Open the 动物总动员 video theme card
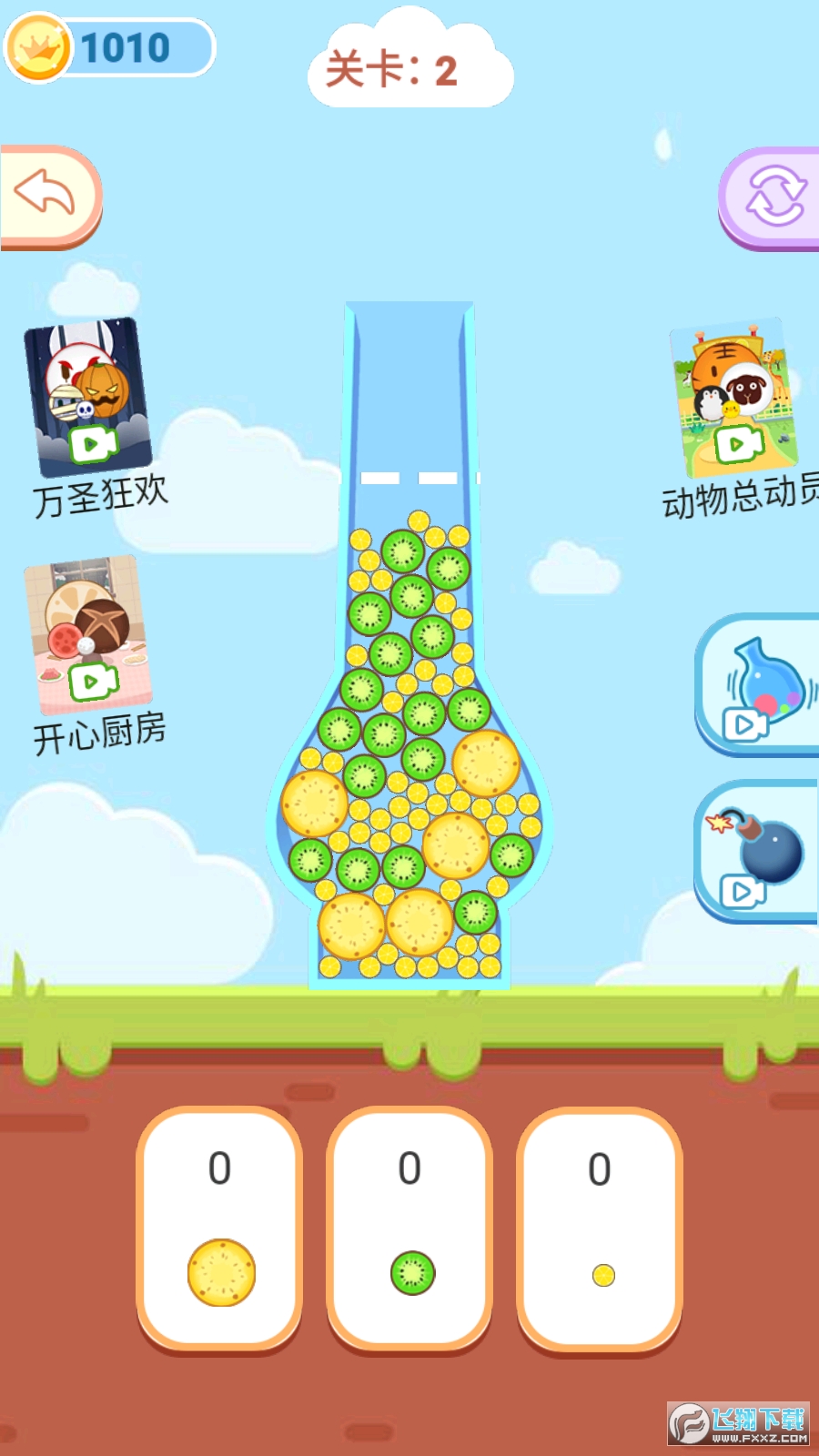Viewport: 819px width, 1456px height. (735, 397)
